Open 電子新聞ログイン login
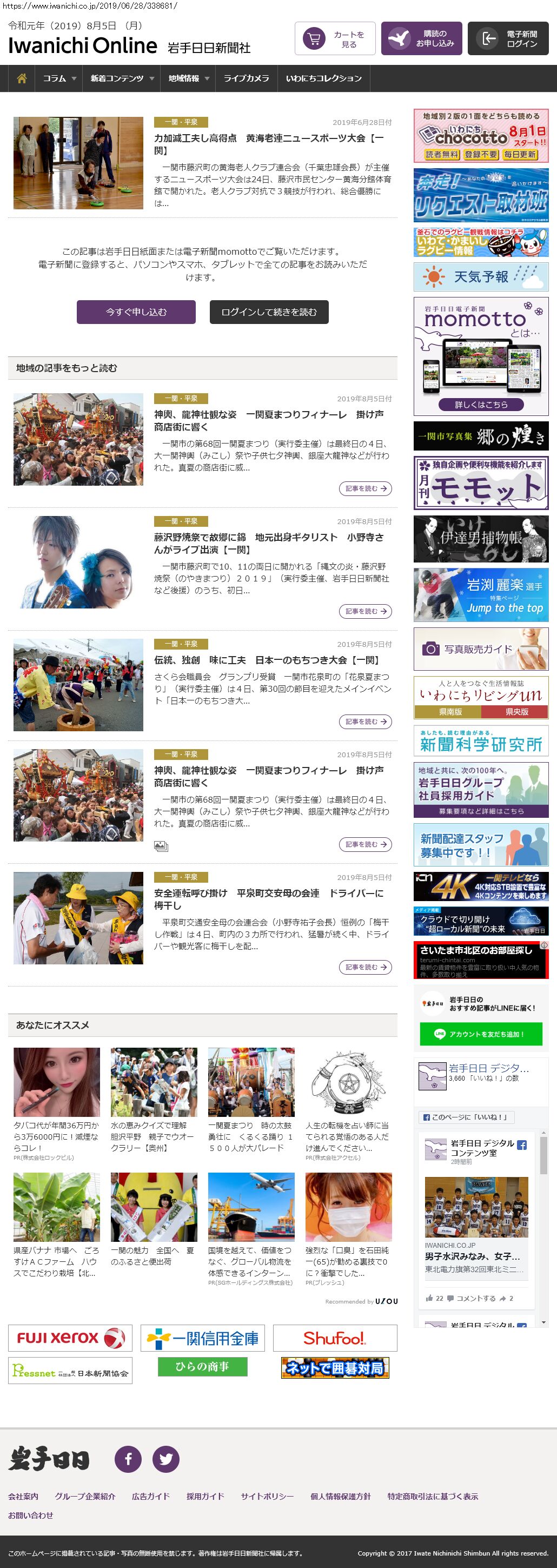 tap(508, 39)
